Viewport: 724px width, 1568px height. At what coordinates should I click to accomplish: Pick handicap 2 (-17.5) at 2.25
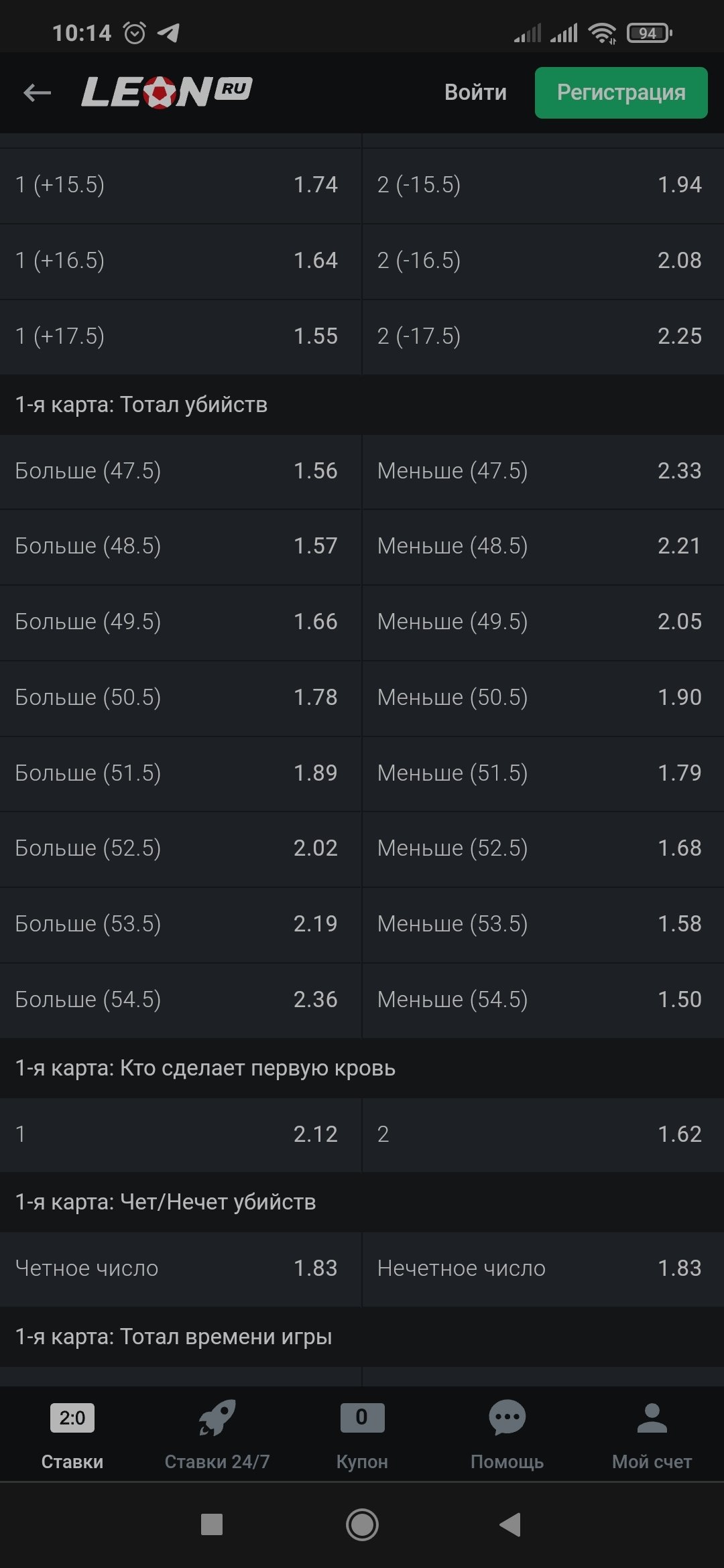(x=543, y=336)
